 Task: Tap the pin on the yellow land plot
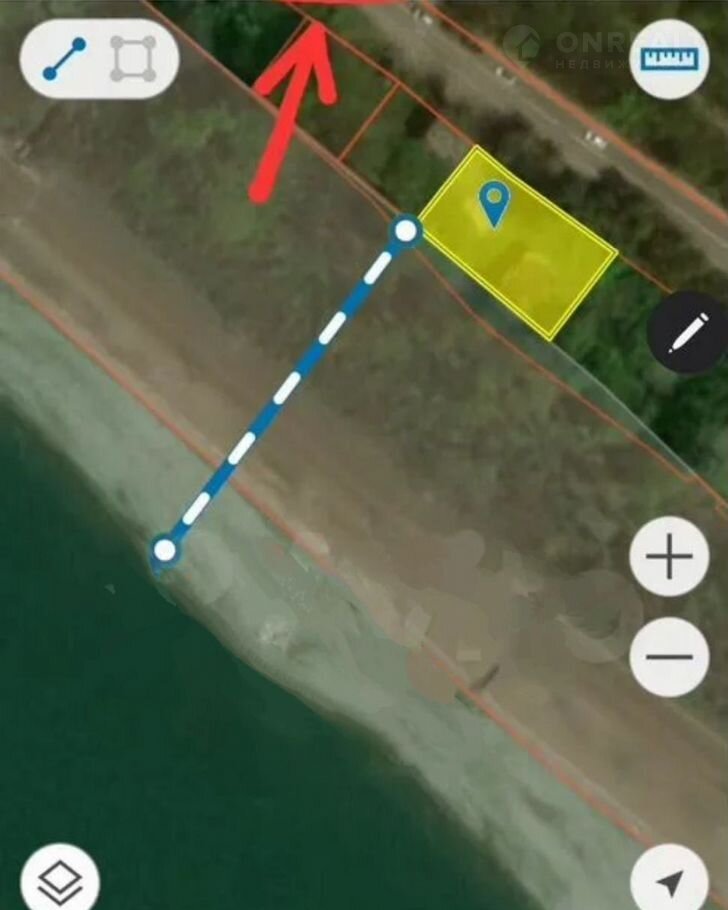[494, 203]
